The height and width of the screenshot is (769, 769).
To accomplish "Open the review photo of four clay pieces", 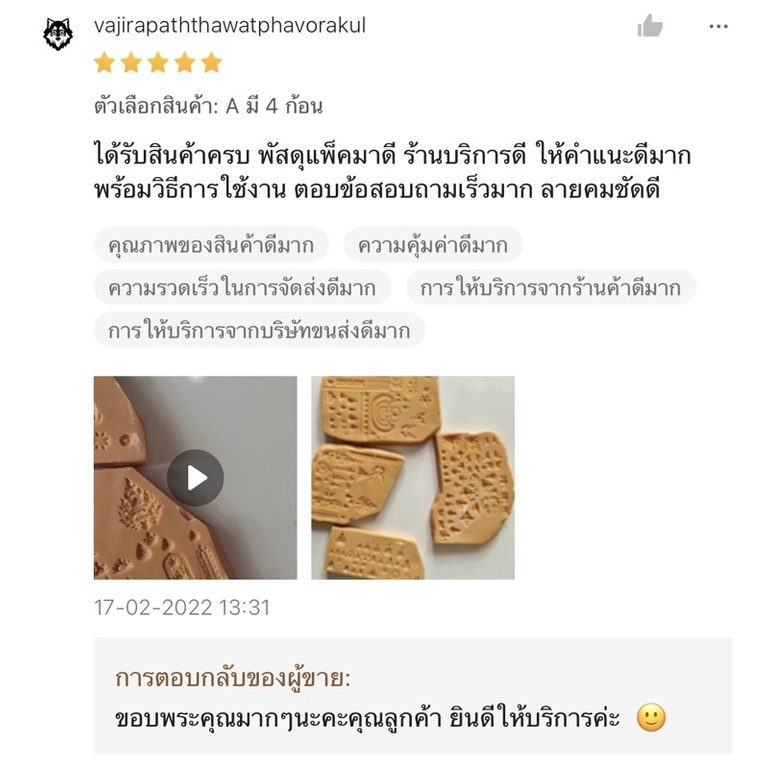I will pyautogui.click(x=412, y=477).
